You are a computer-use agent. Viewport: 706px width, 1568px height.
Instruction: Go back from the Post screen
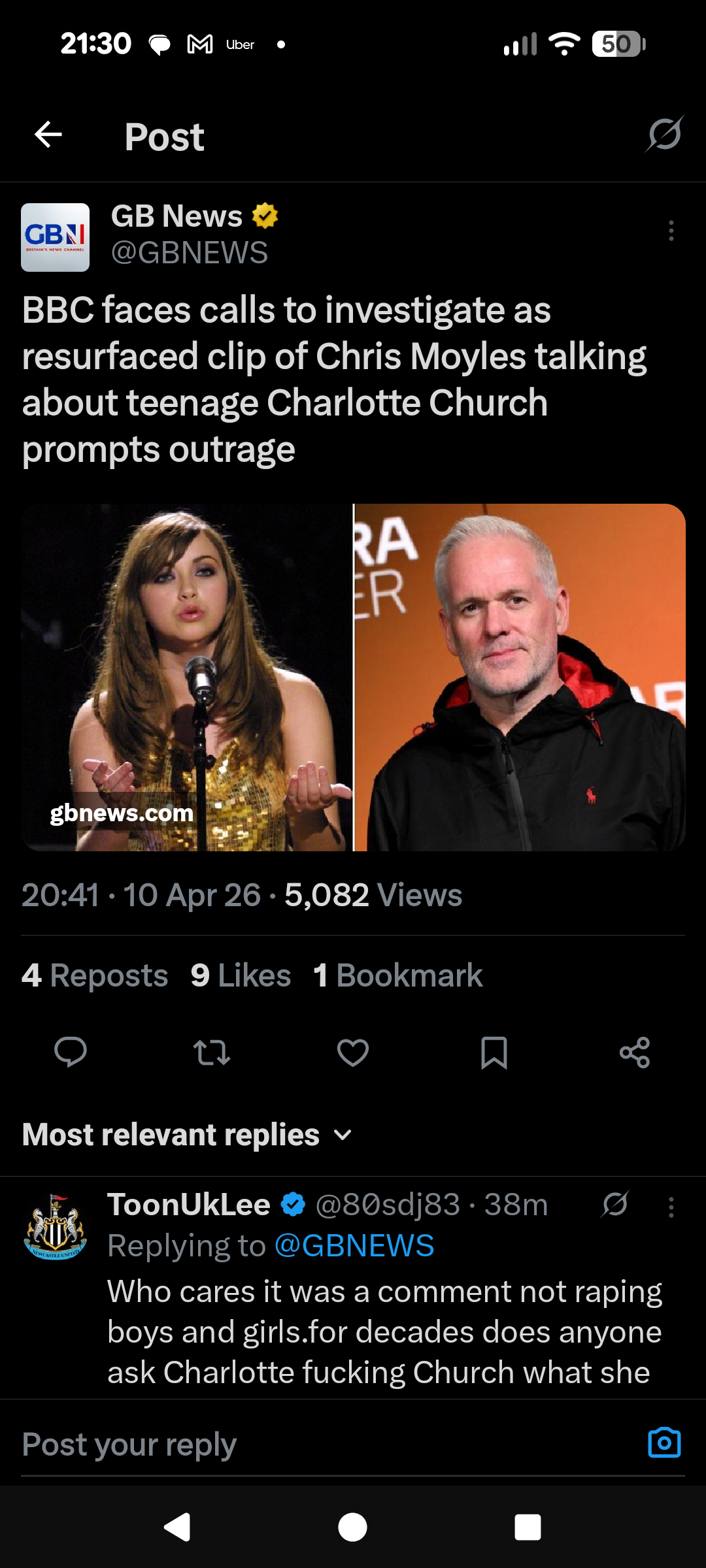(x=48, y=135)
